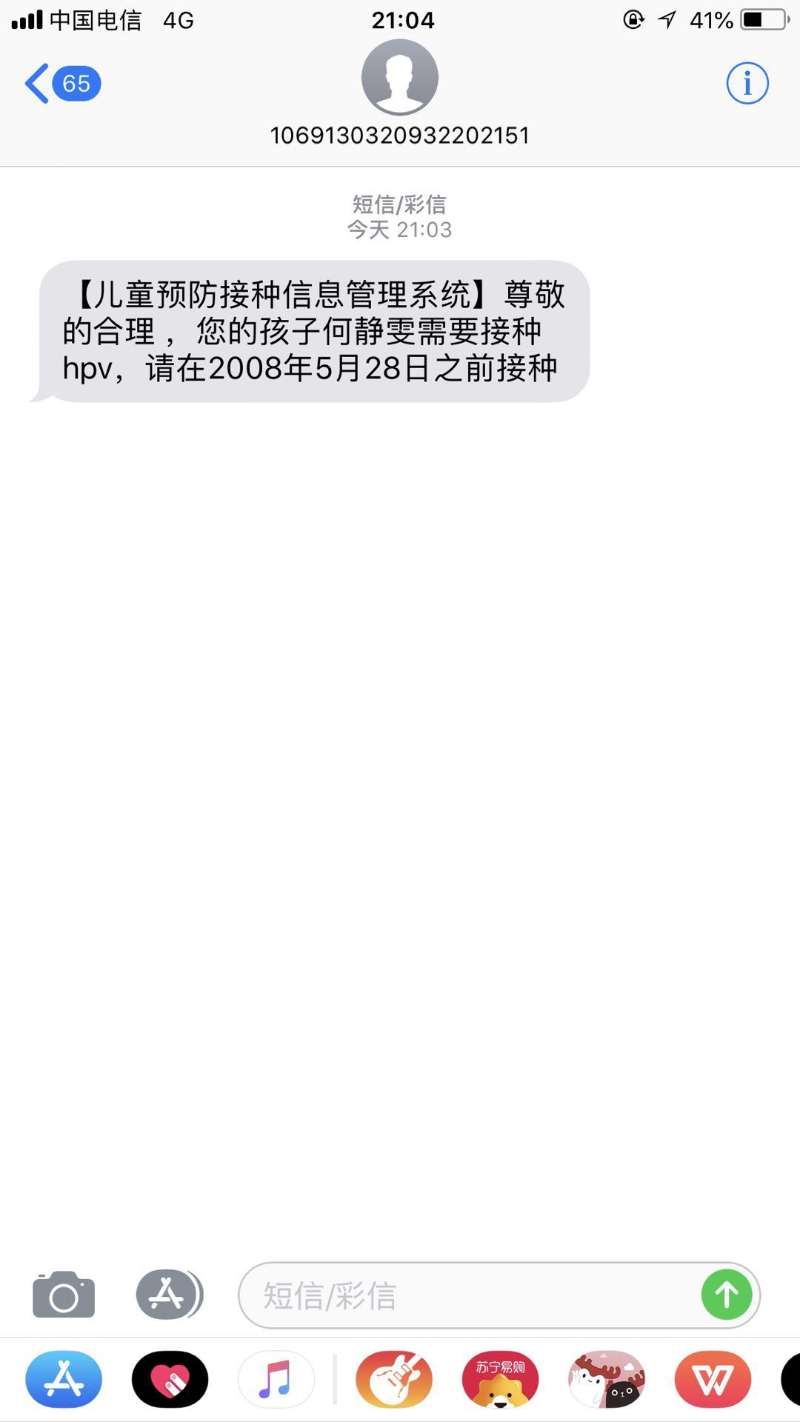The height and width of the screenshot is (1422, 800).
Task: Open the 苏宁易购 iMessage app
Action: click(x=500, y=1380)
